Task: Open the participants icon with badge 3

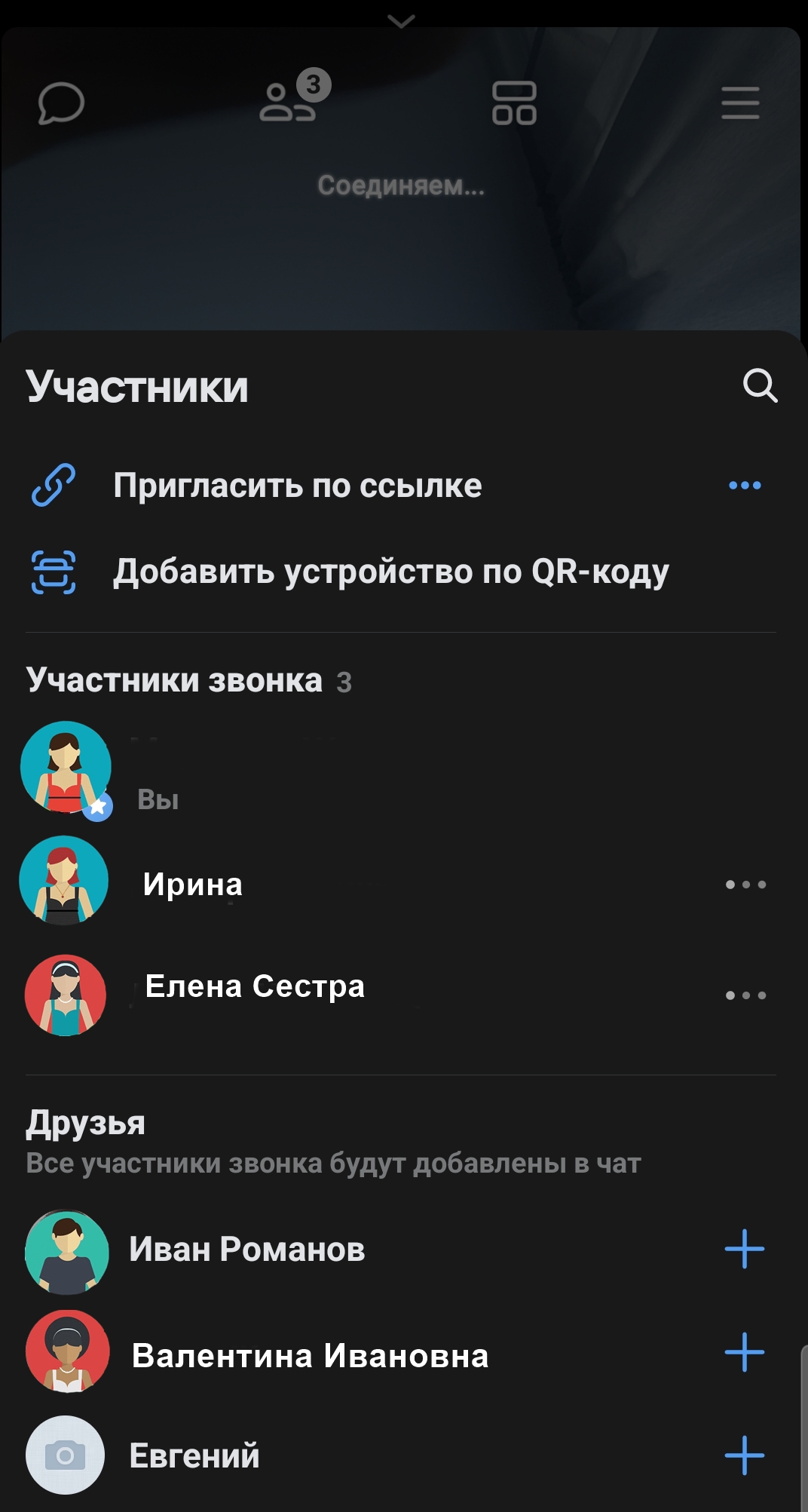Action: tap(289, 101)
